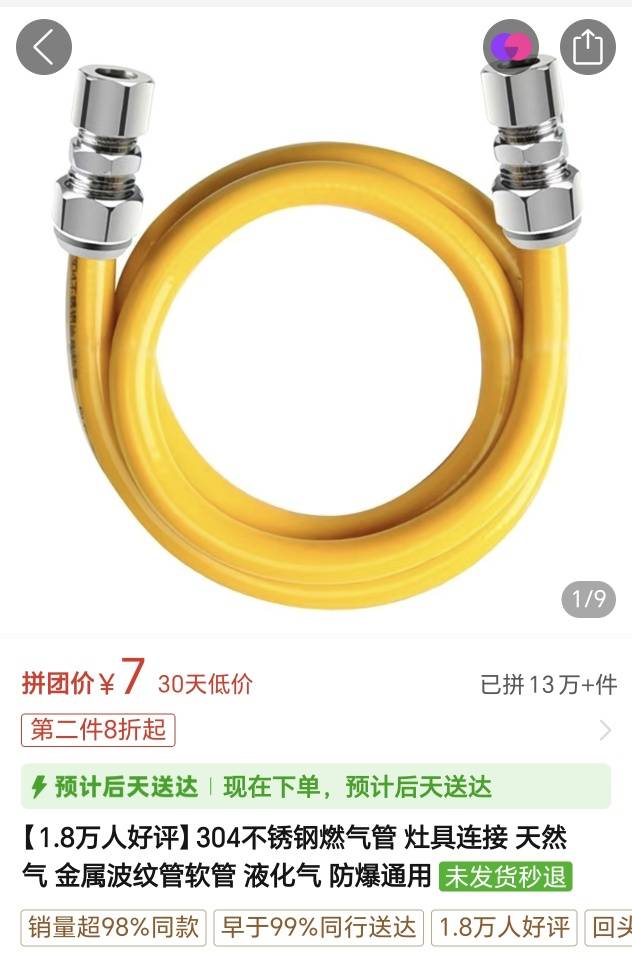Open the product photo gallery
Screen dimensions: 632x957
click(316, 320)
